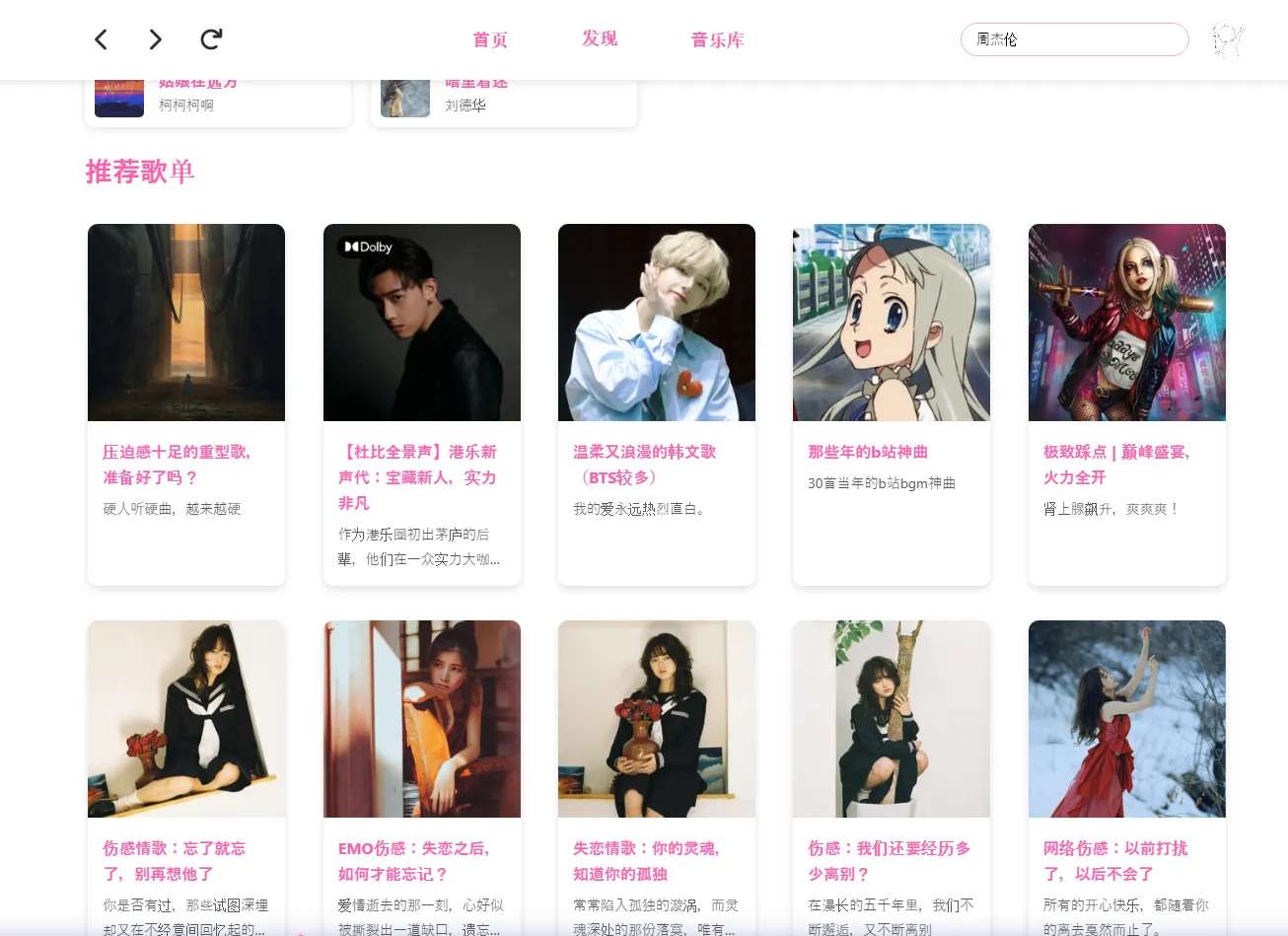The width and height of the screenshot is (1288, 936).
Task: Go forward with the right arrow
Action: [155, 39]
